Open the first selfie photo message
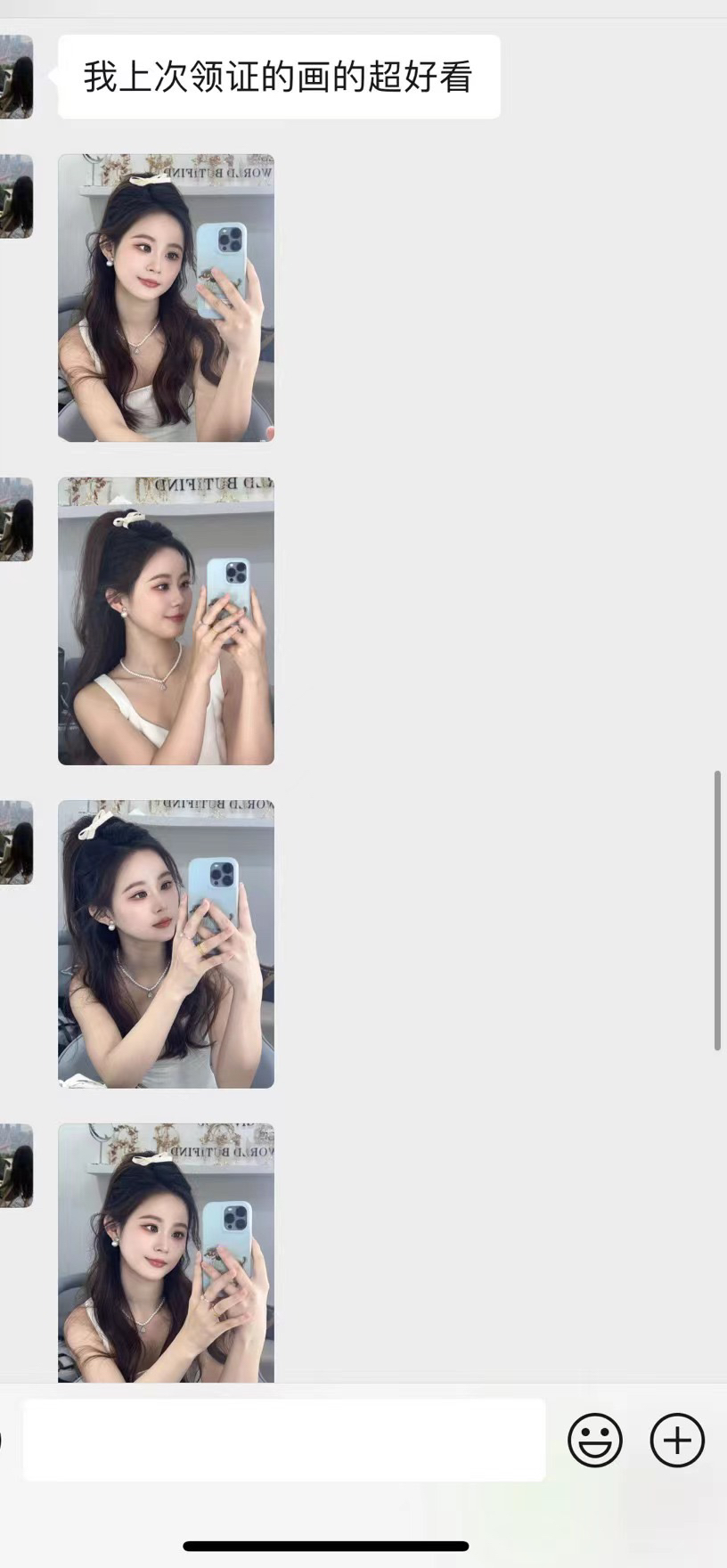 point(166,298)
